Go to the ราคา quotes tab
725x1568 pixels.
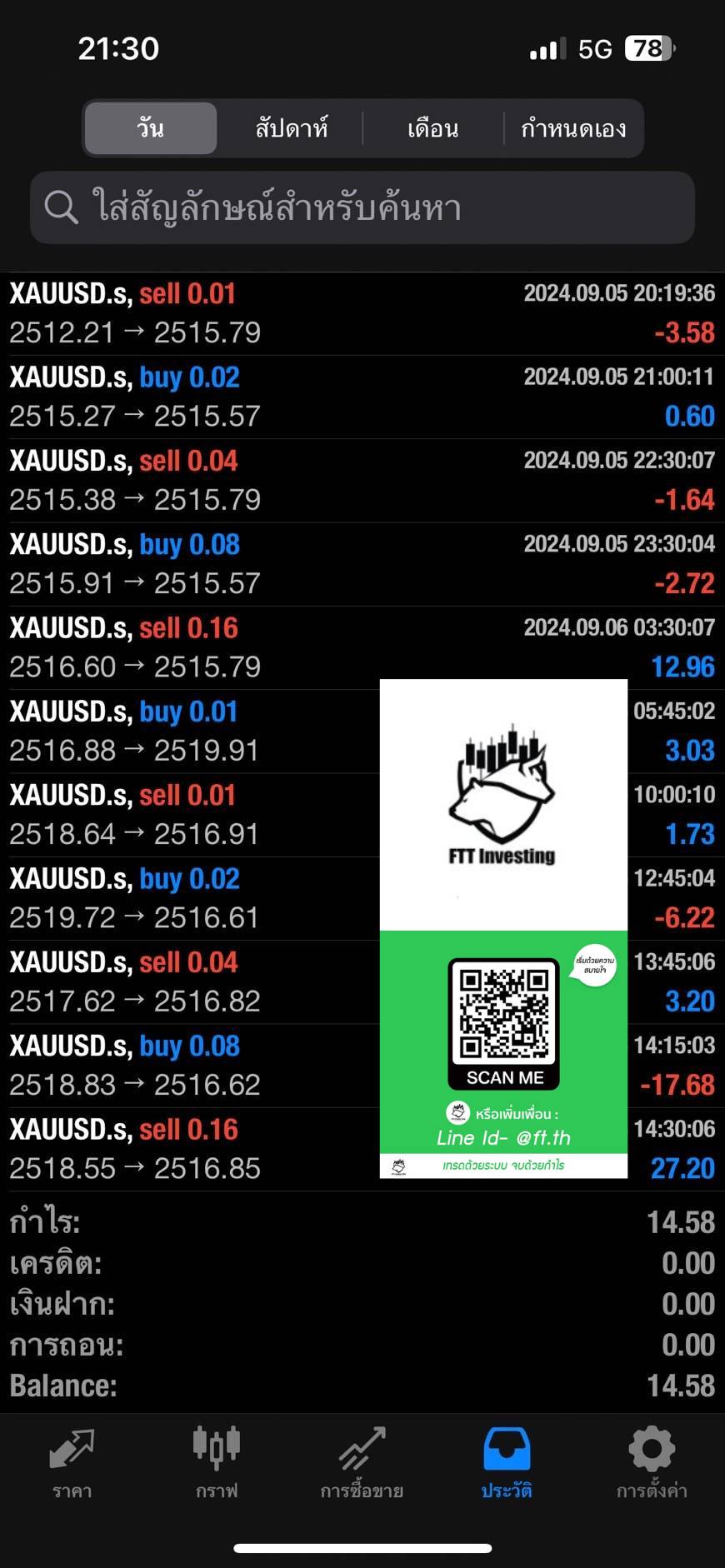point(72,1462)
